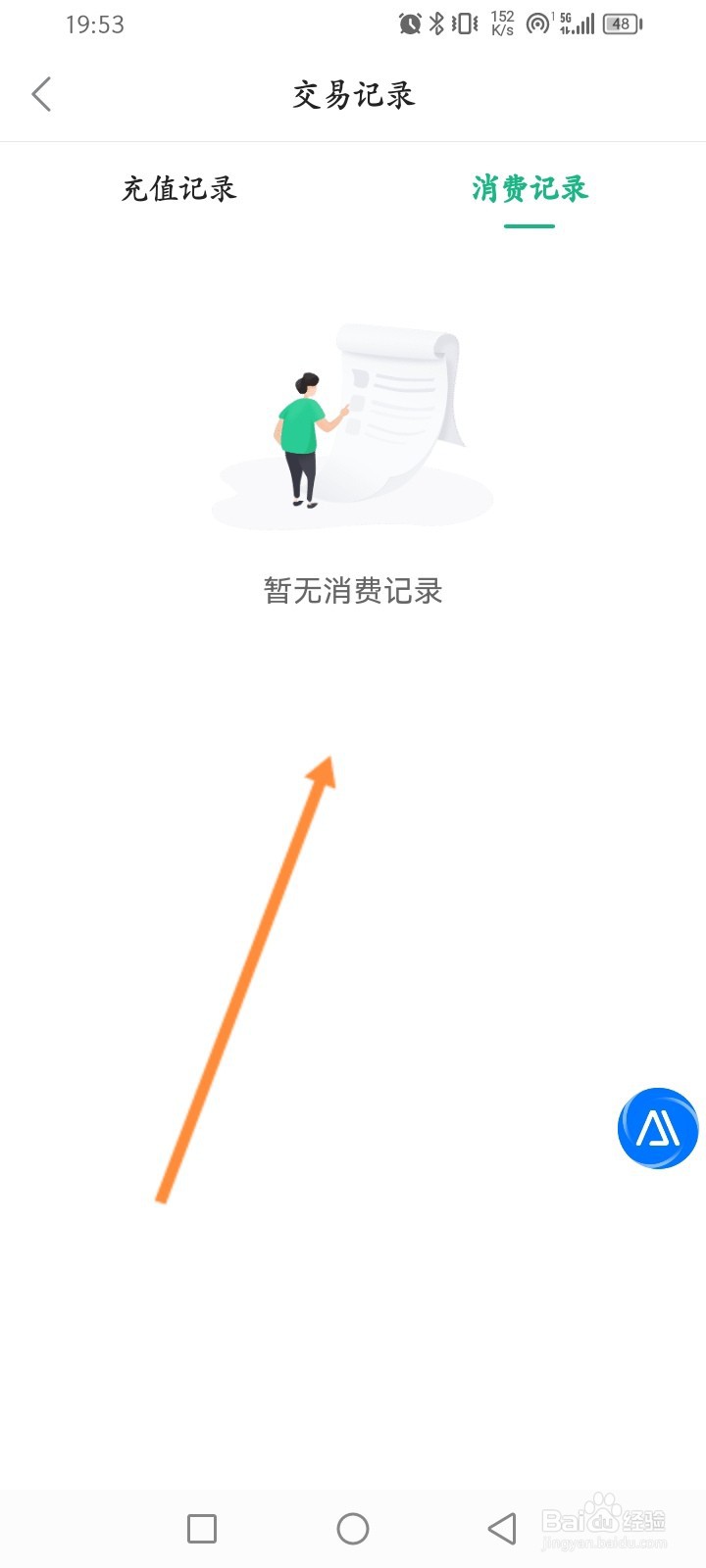The image size is (706, 1568).
Task: Tap the square recent-apps navigation button
Action: point(201,1527)
